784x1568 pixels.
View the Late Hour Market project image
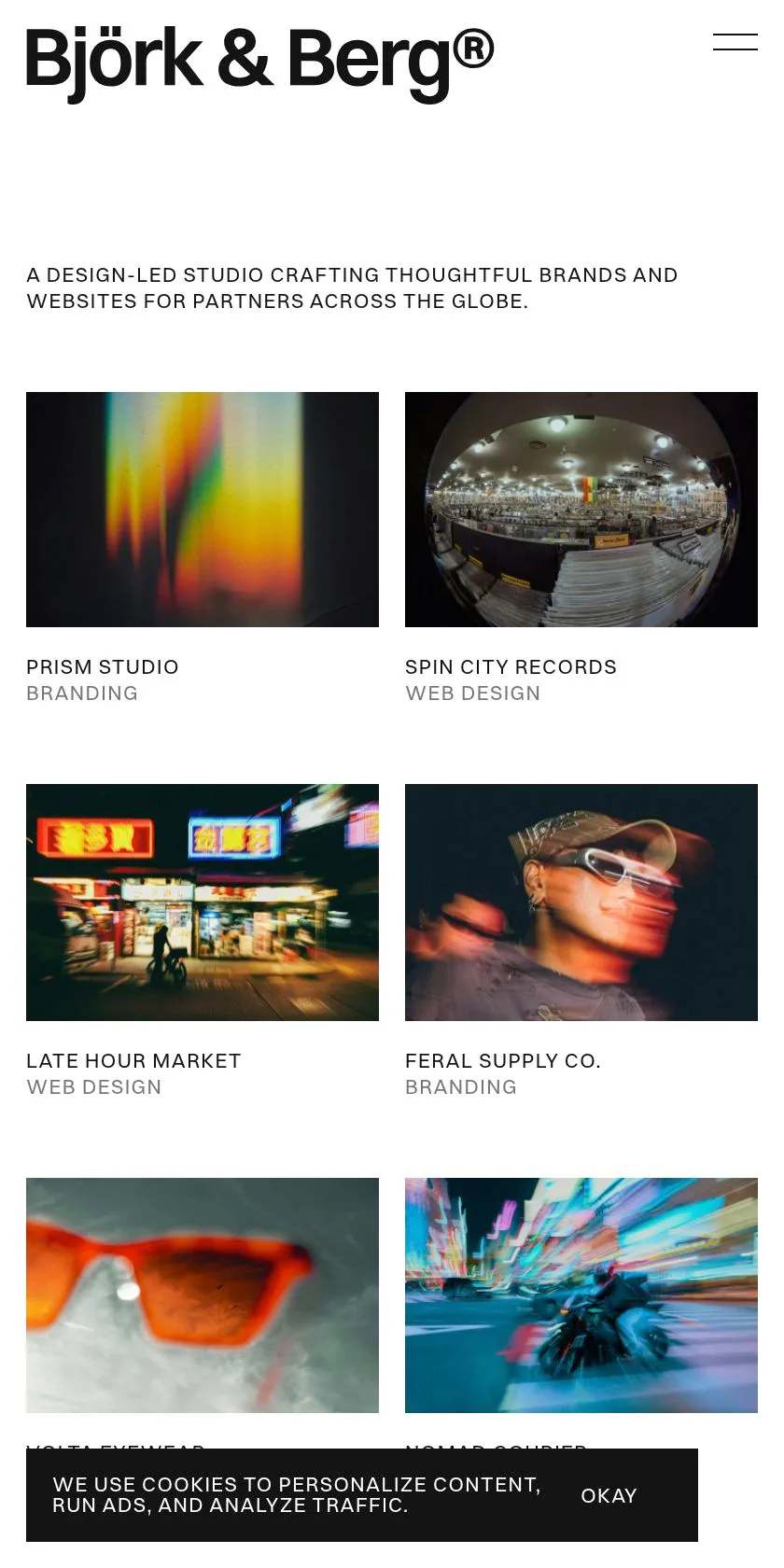tap(203, 903)
